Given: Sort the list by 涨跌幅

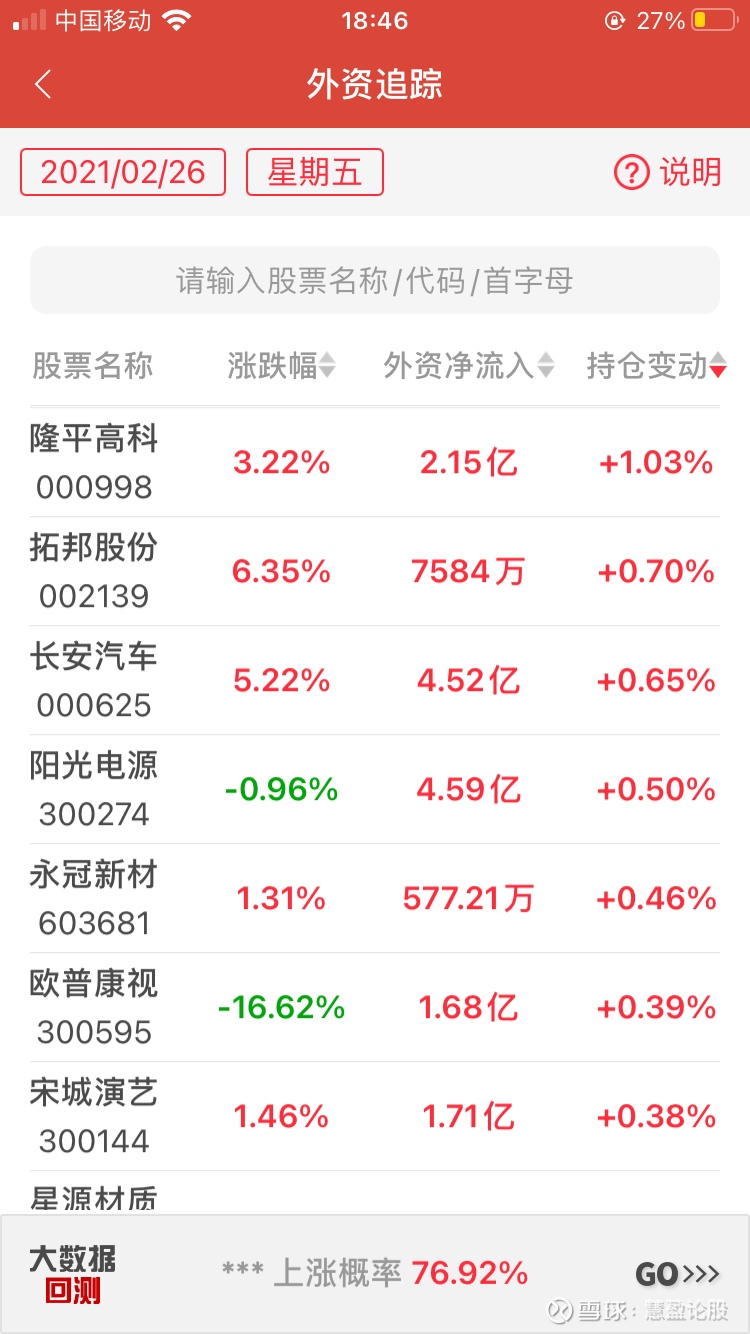Looking at the screenshot, I should point(282,366).
